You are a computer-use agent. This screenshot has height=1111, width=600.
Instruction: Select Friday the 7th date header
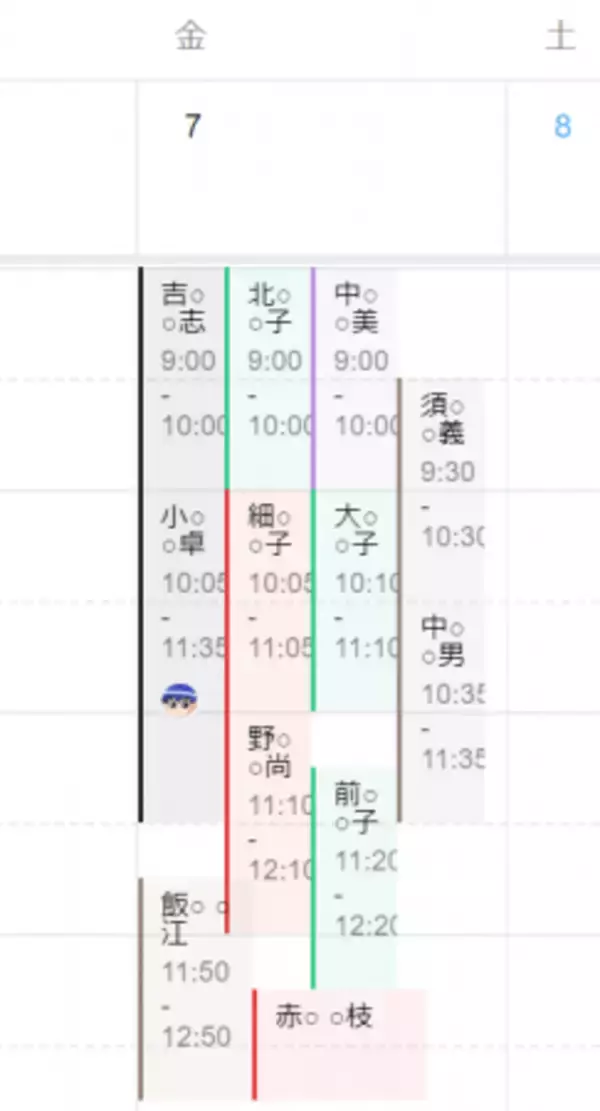tap(192, 127)
